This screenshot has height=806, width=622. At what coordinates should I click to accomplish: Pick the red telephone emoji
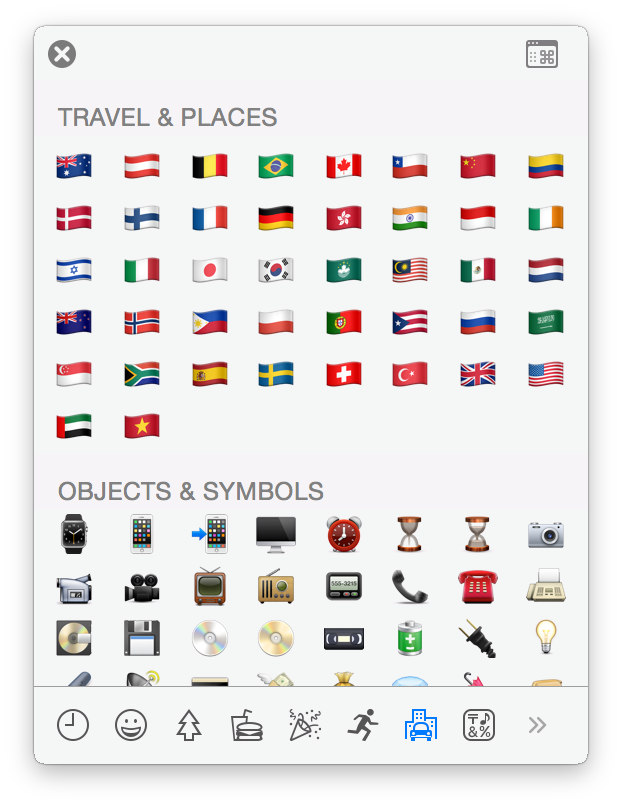click(478, 586)
